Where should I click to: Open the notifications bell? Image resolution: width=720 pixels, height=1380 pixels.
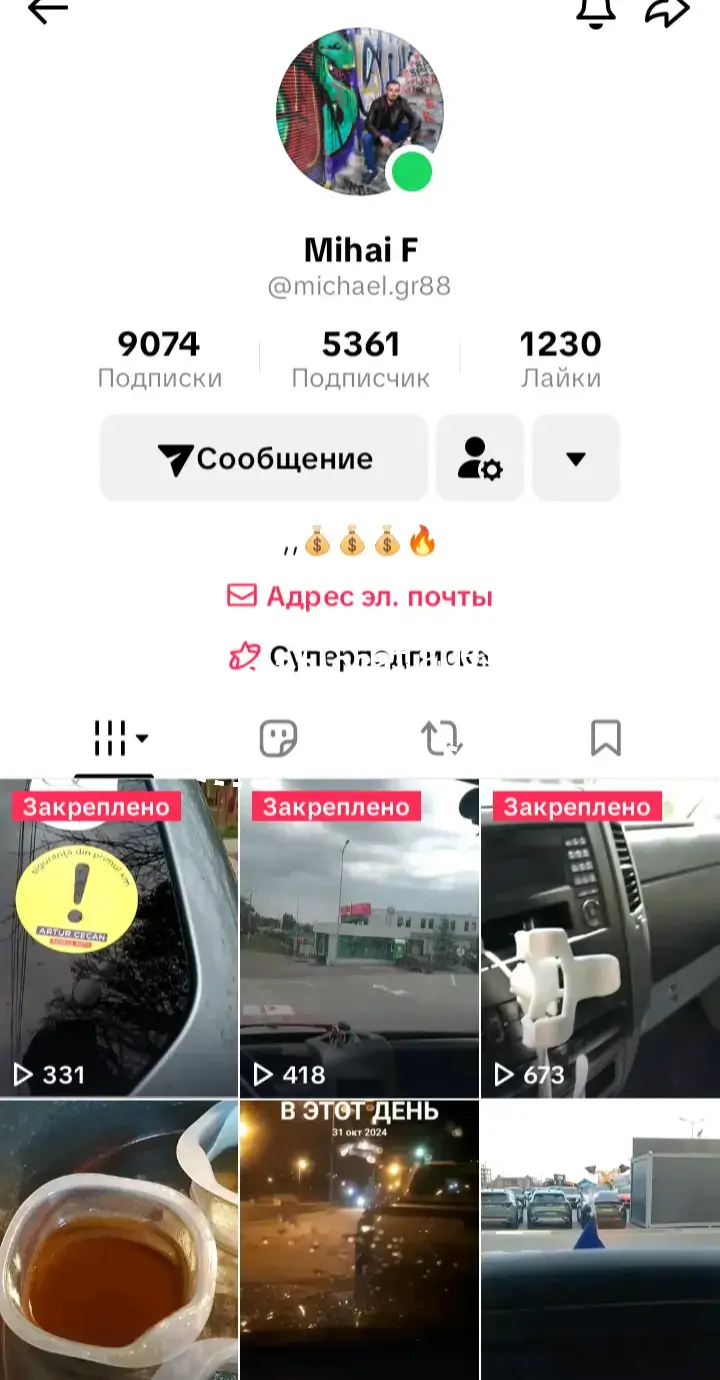pyautogui.click(x=596, y=12)
